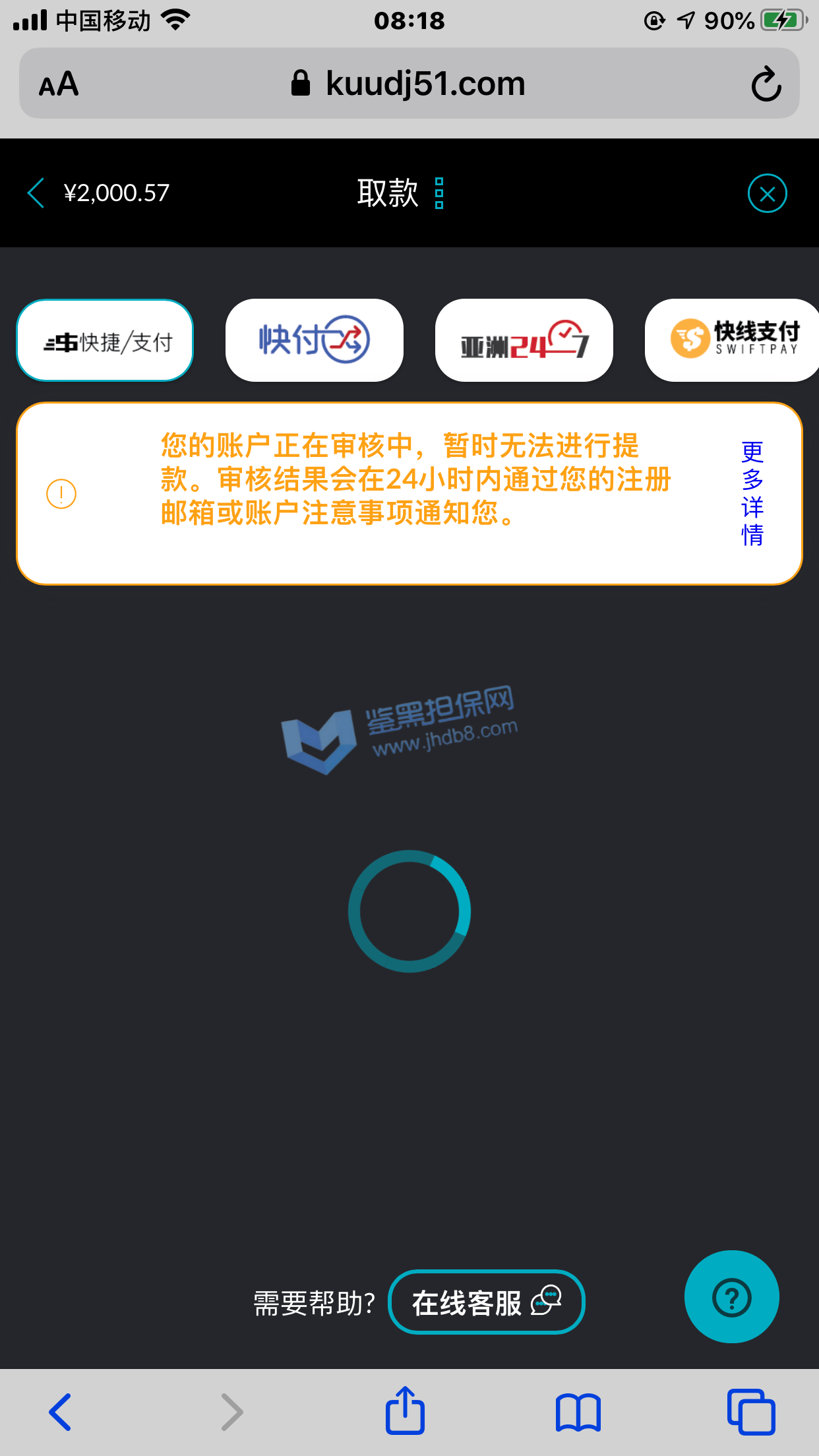Choose the 快付 payment option
This screenshot has width=819, height=1456.
point(314,341)
